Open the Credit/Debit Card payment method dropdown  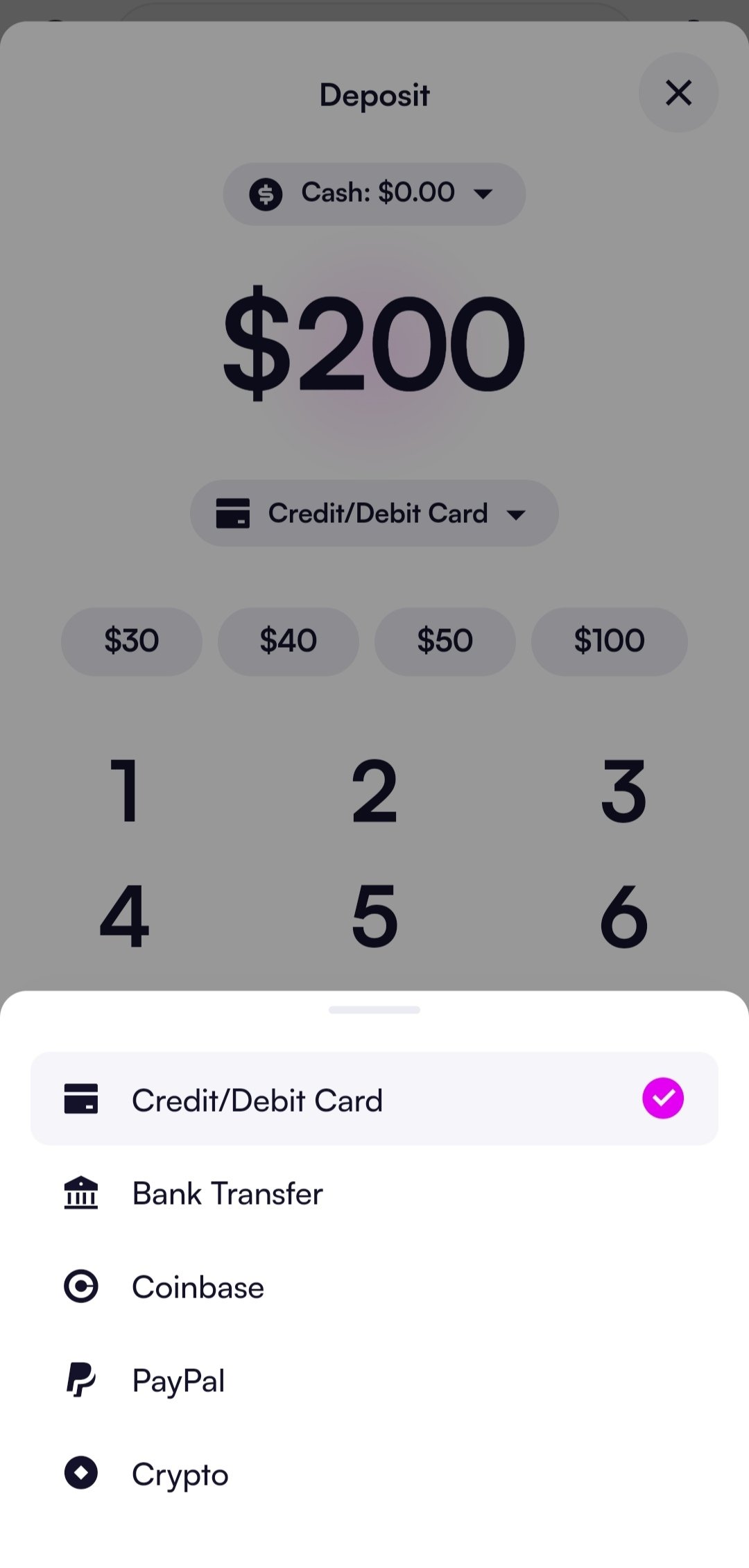click(374, 514)
